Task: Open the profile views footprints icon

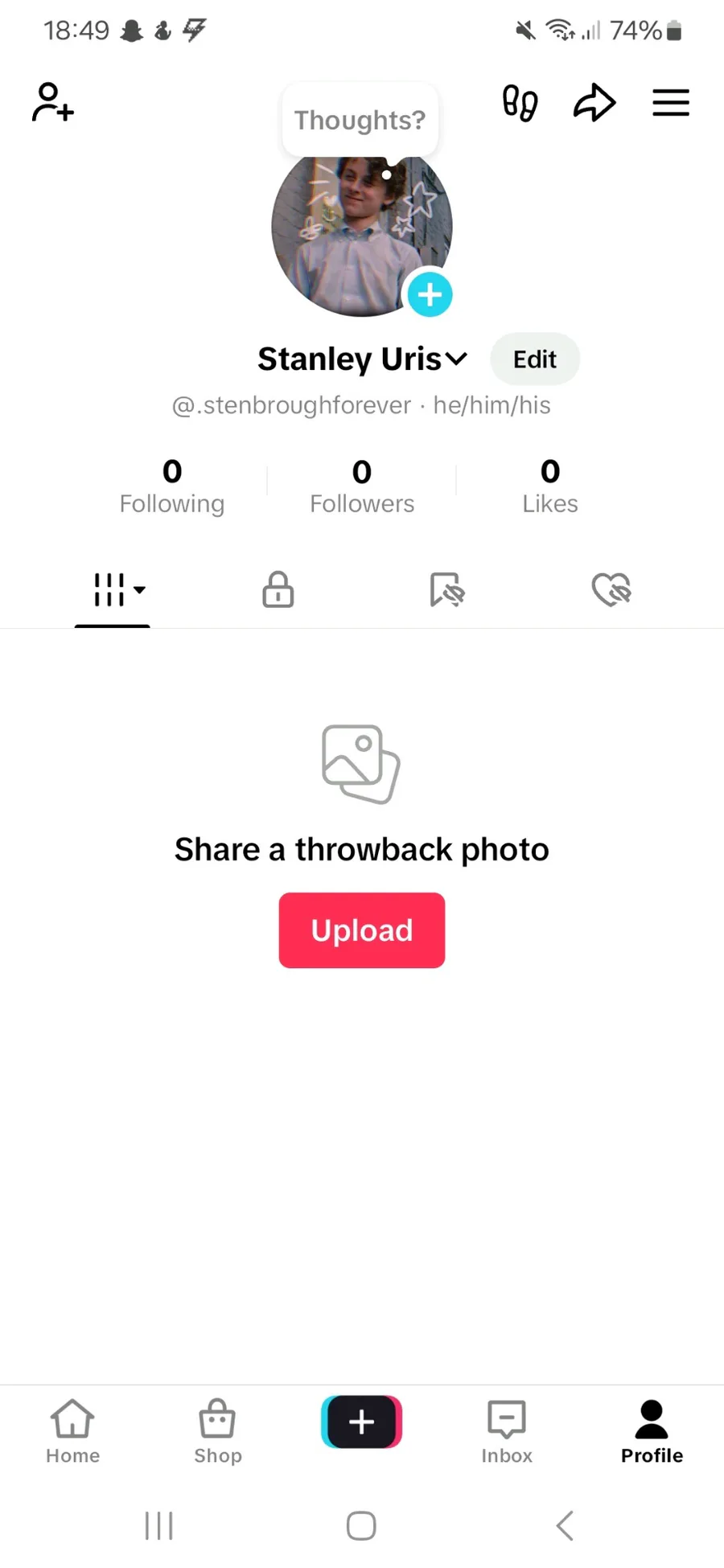Action: [x=520, y=103]
